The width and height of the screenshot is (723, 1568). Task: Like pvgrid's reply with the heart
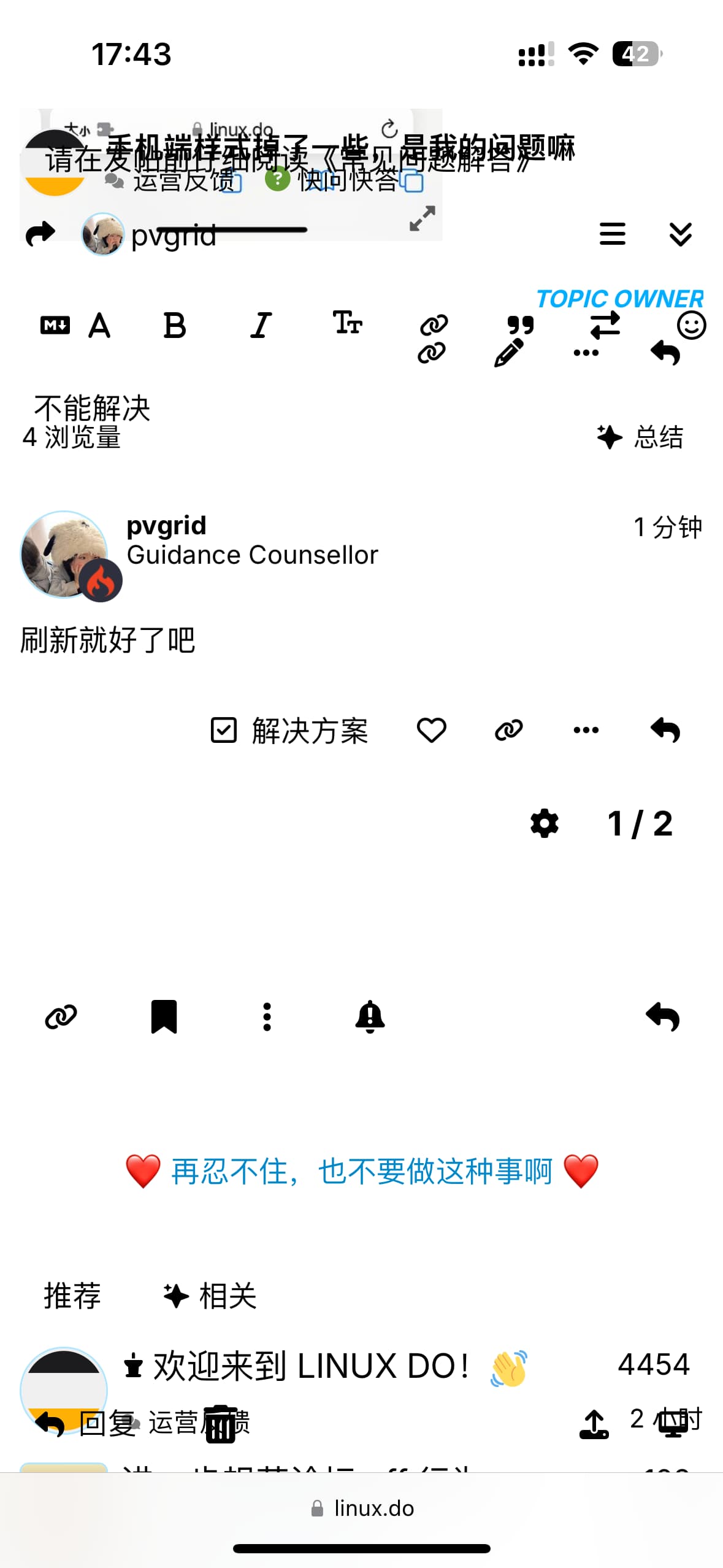click(431, 730)
